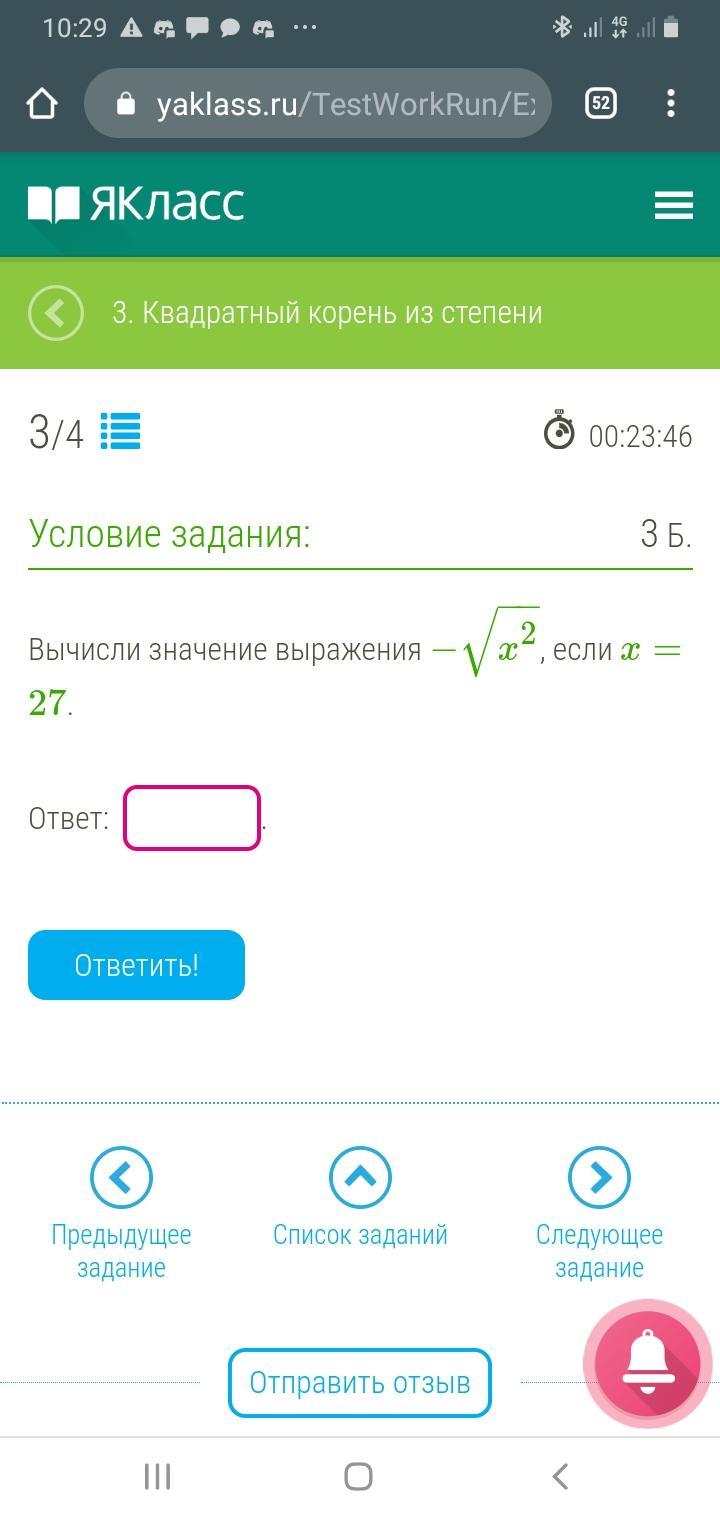
Task: Open the ЯКласс hamburger menu
Action: click(x=674, y=205)
